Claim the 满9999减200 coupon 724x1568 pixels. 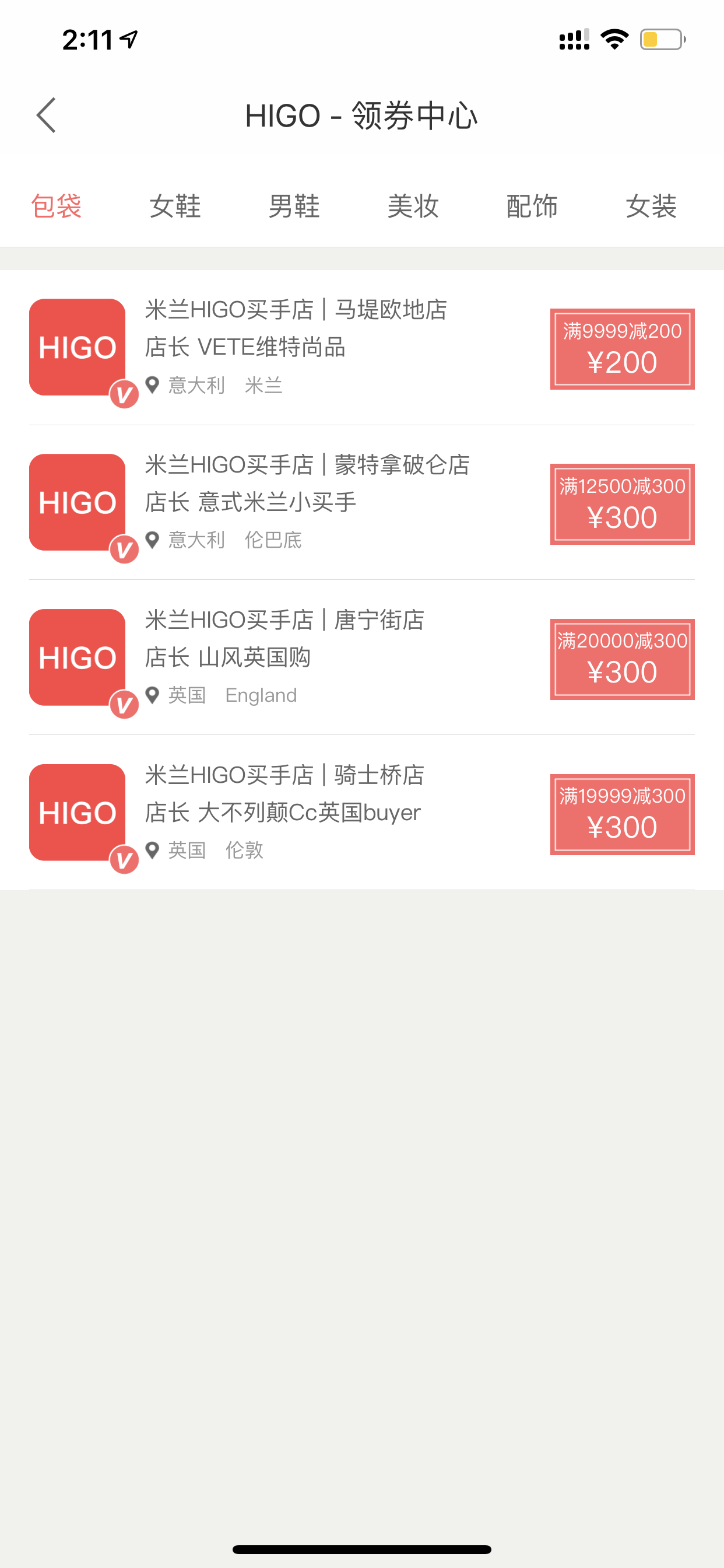click(x=623, y=349)
